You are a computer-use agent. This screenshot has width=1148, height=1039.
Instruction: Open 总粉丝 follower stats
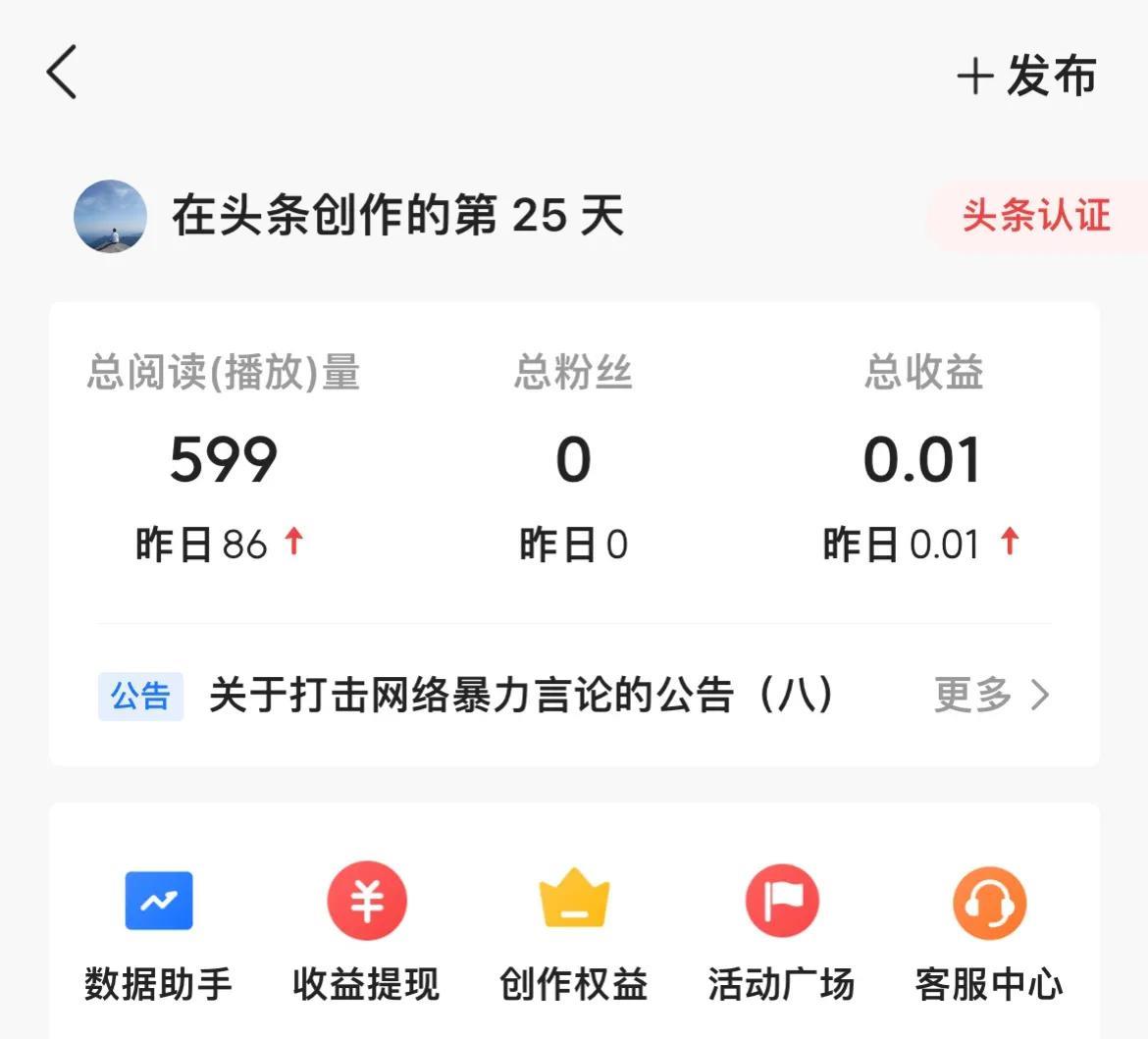click(573, 459)
